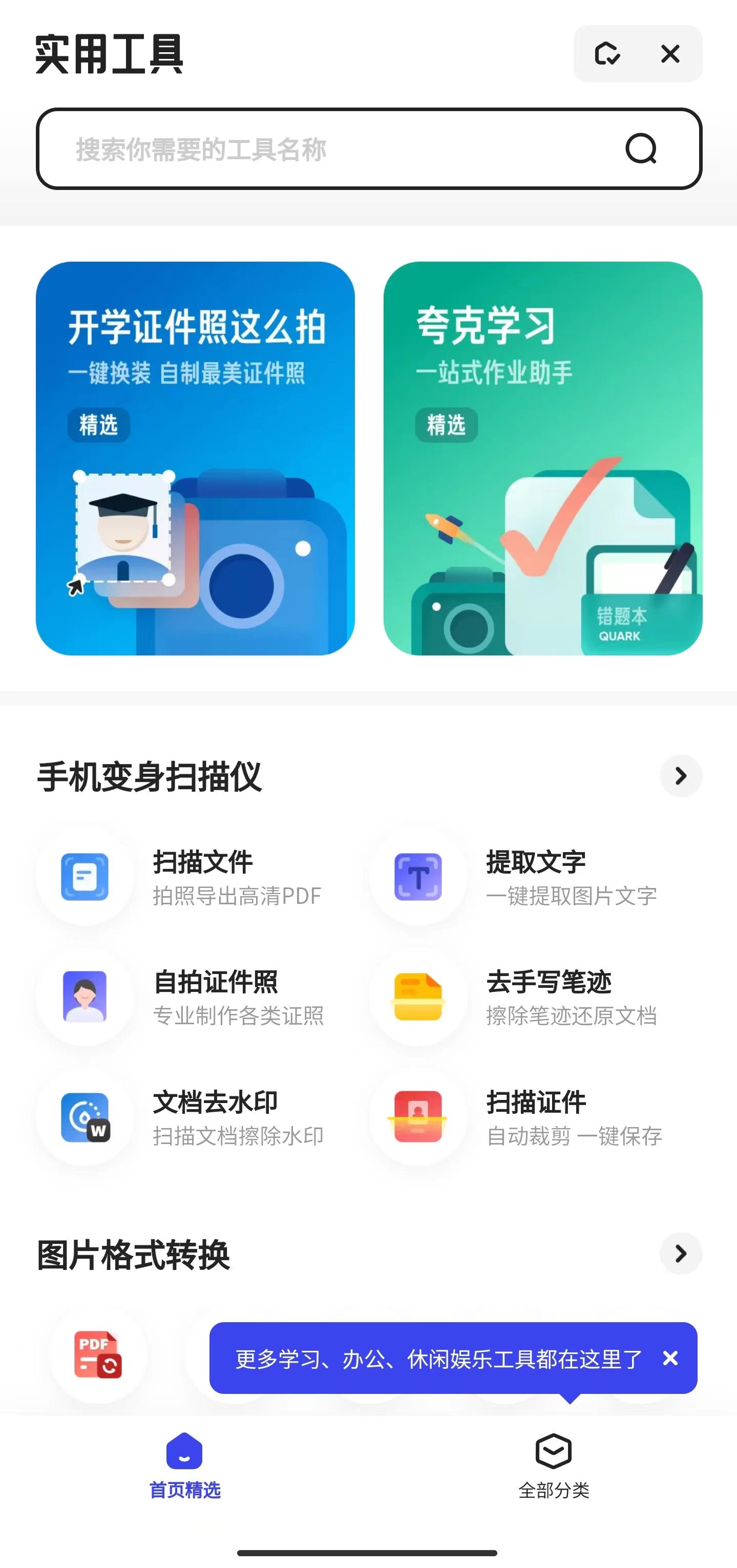
Task: Switch to the 全部分类 tab
Action: coord(553,1465)
